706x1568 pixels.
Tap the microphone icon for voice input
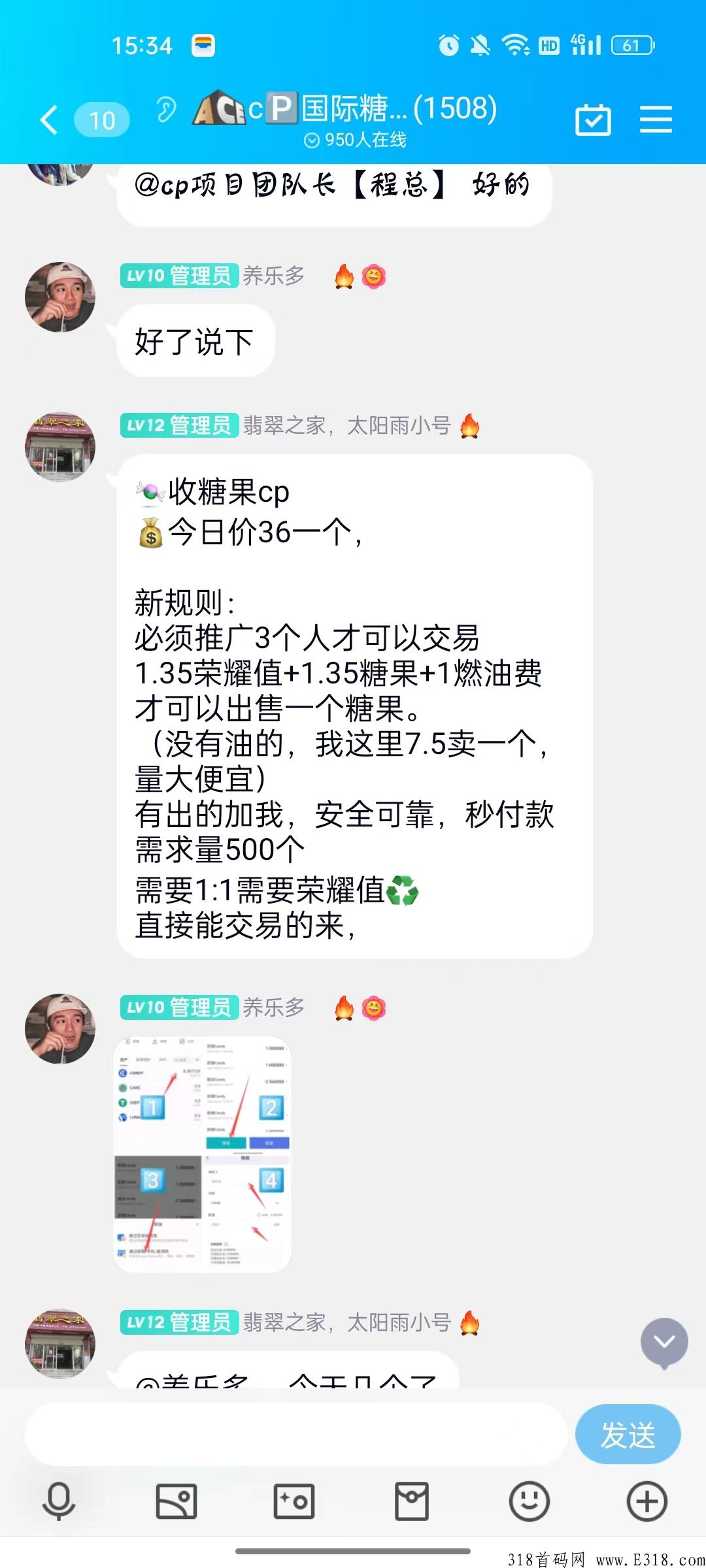coord(59,1501)
